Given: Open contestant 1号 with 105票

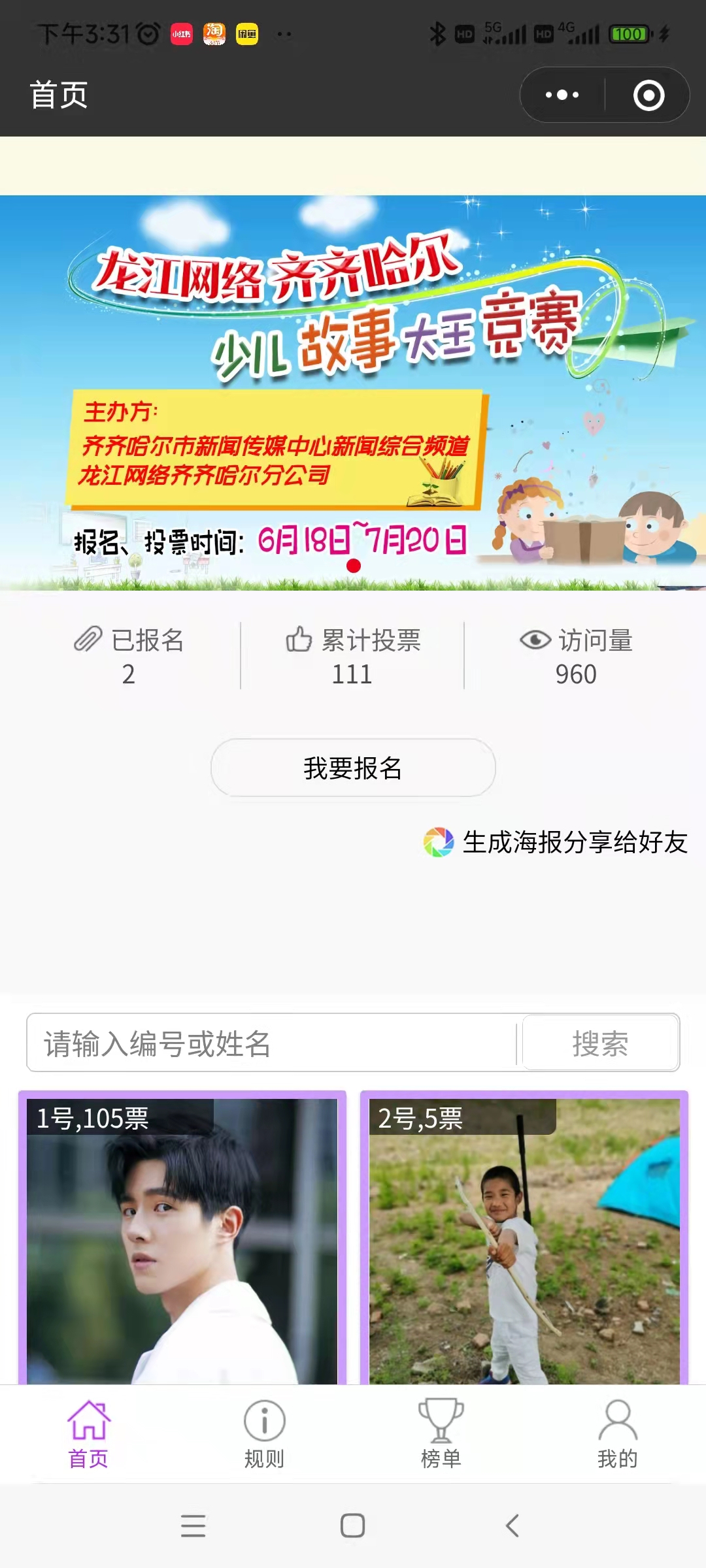Looking at the screenshot, I should (x=182, y=1241).
